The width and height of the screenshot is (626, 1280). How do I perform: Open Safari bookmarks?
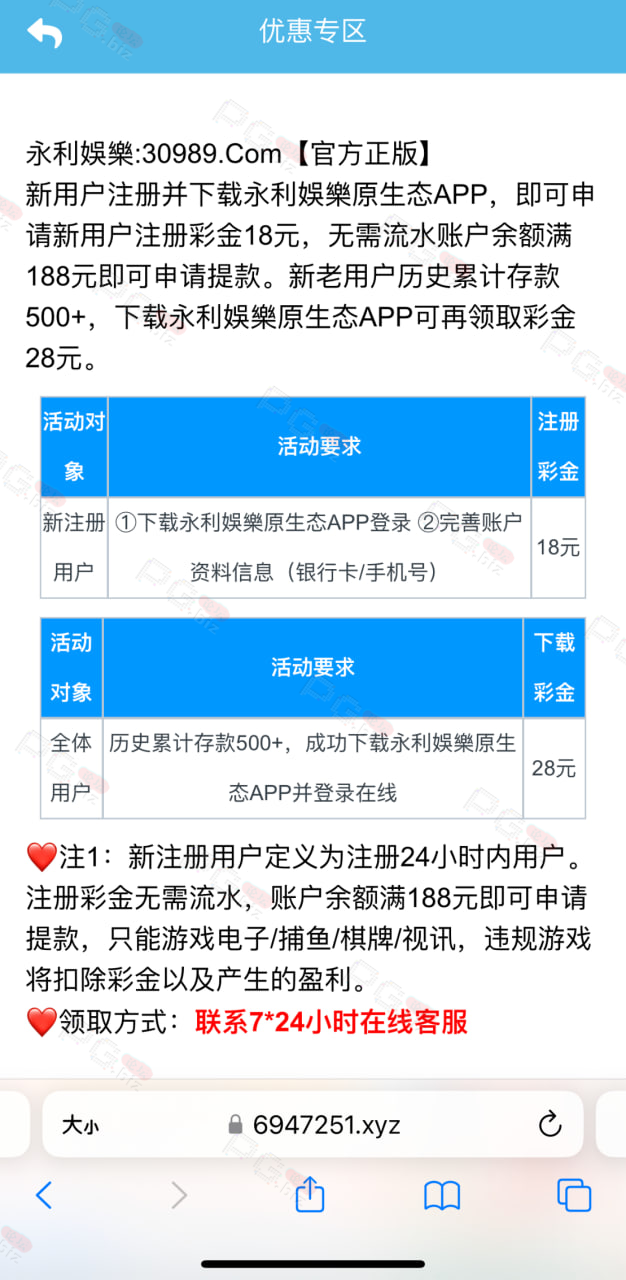click(441, 1195)
